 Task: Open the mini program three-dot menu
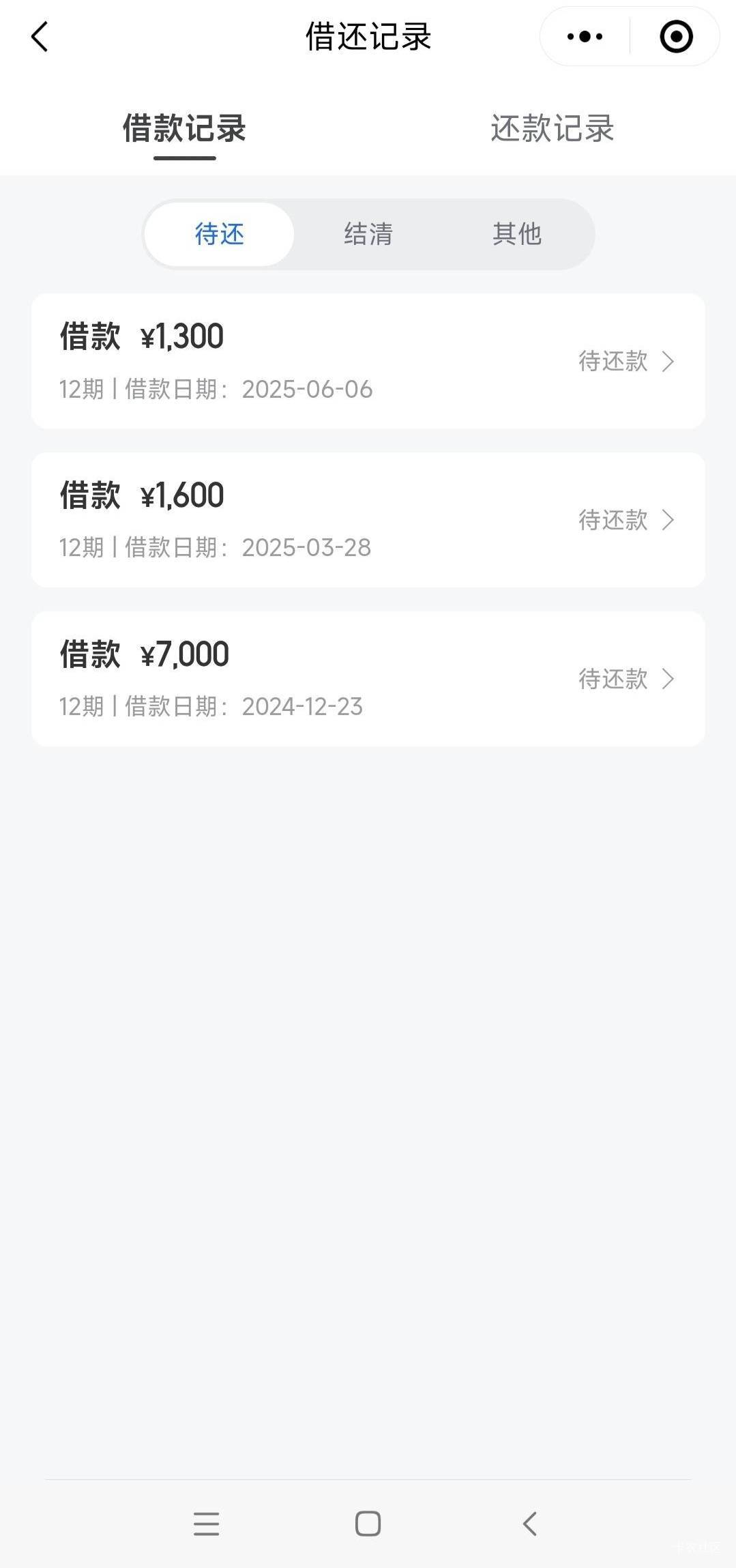click(x=585, y=37)
